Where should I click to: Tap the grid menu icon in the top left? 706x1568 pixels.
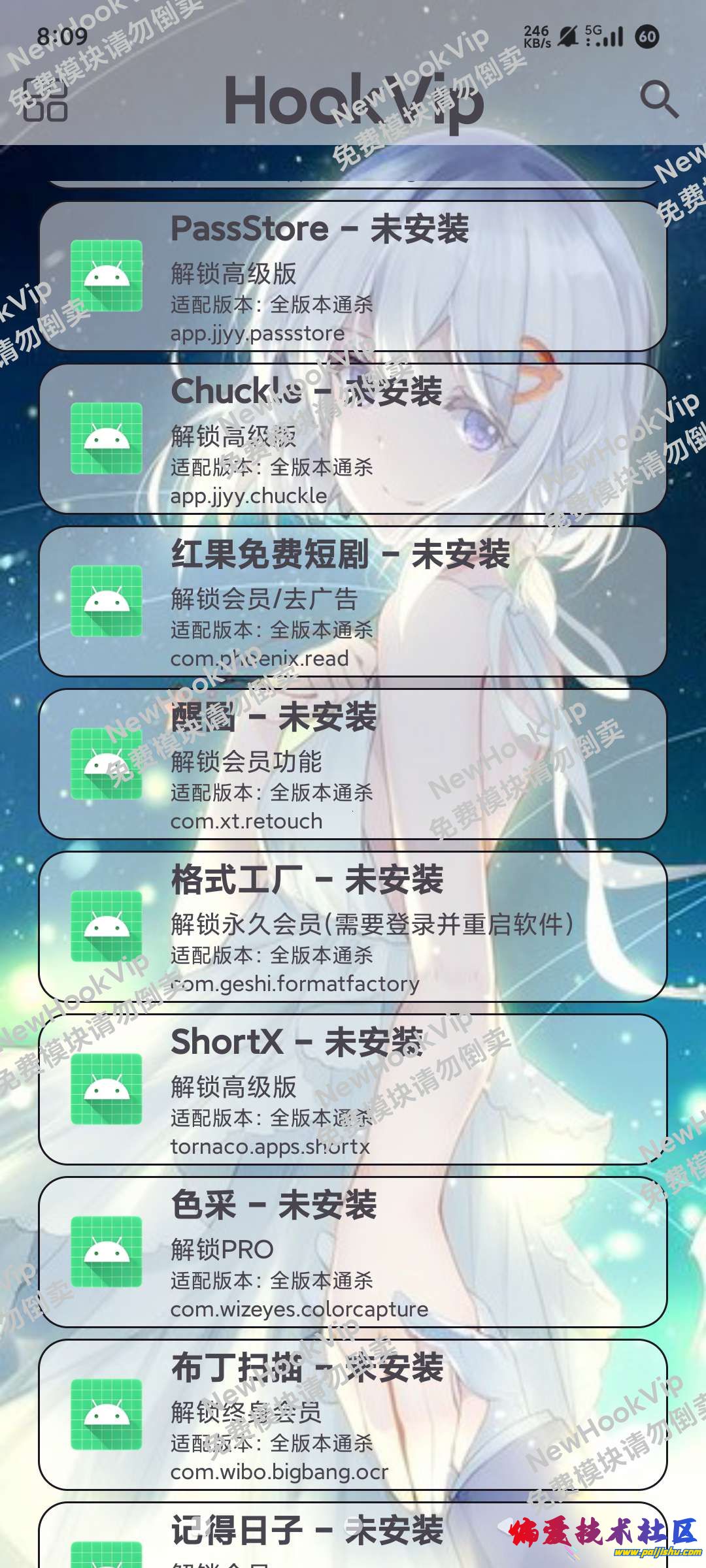45,100
